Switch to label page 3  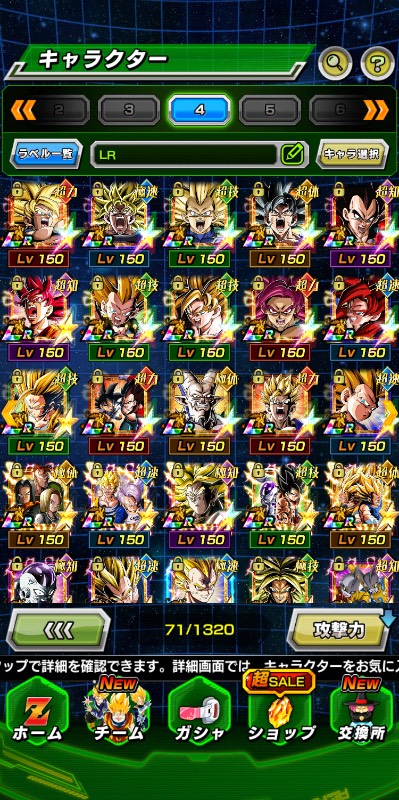click(129, 110)
